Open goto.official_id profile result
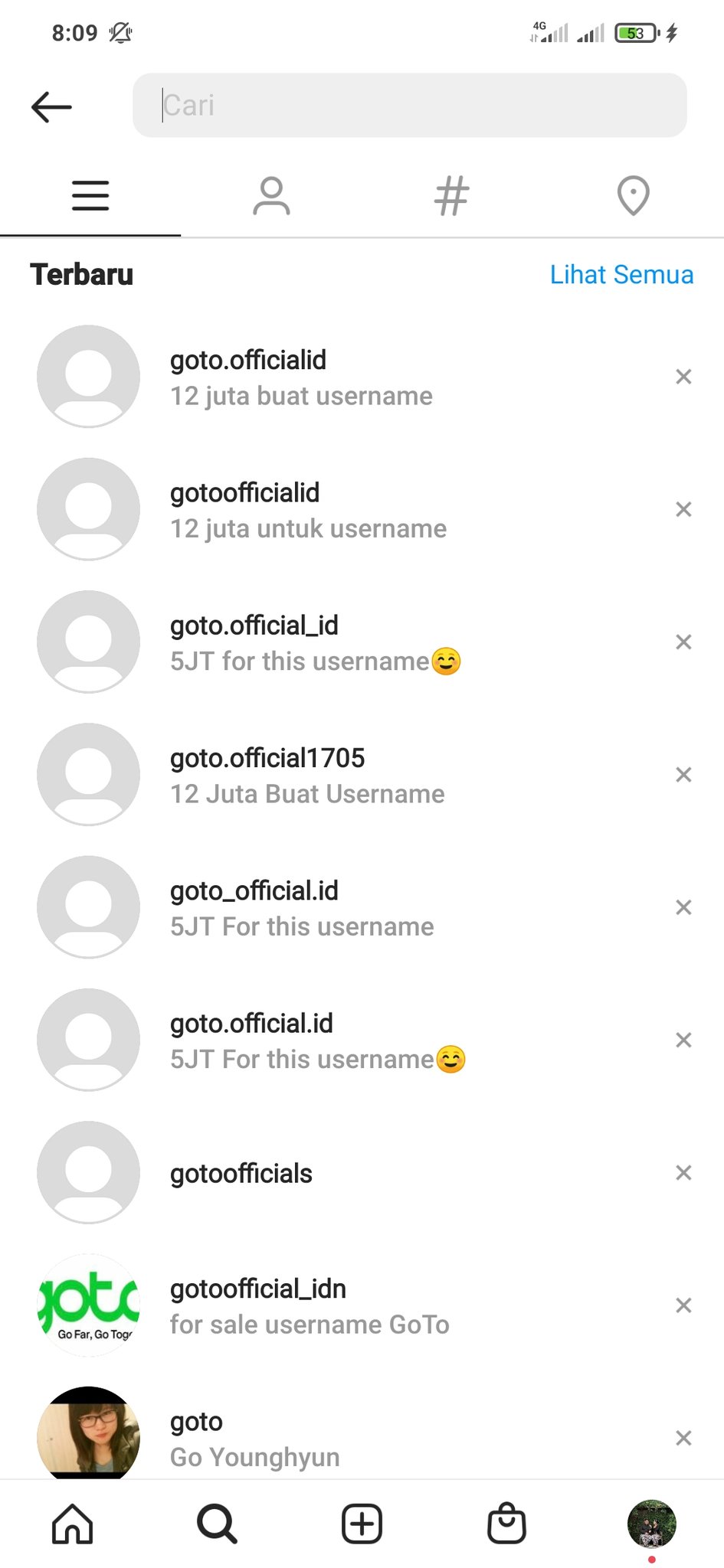 point(314,642)
